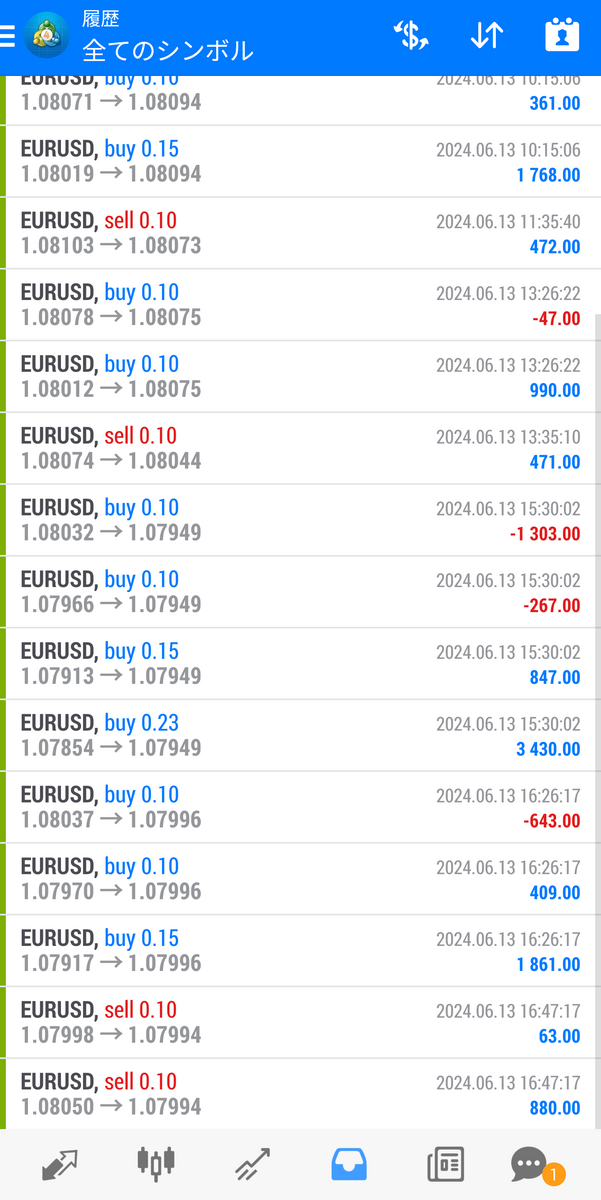This screenshot has width=601, height=1200.
Task: Select the trade with -47.00 result
Action: pos(300,306)
